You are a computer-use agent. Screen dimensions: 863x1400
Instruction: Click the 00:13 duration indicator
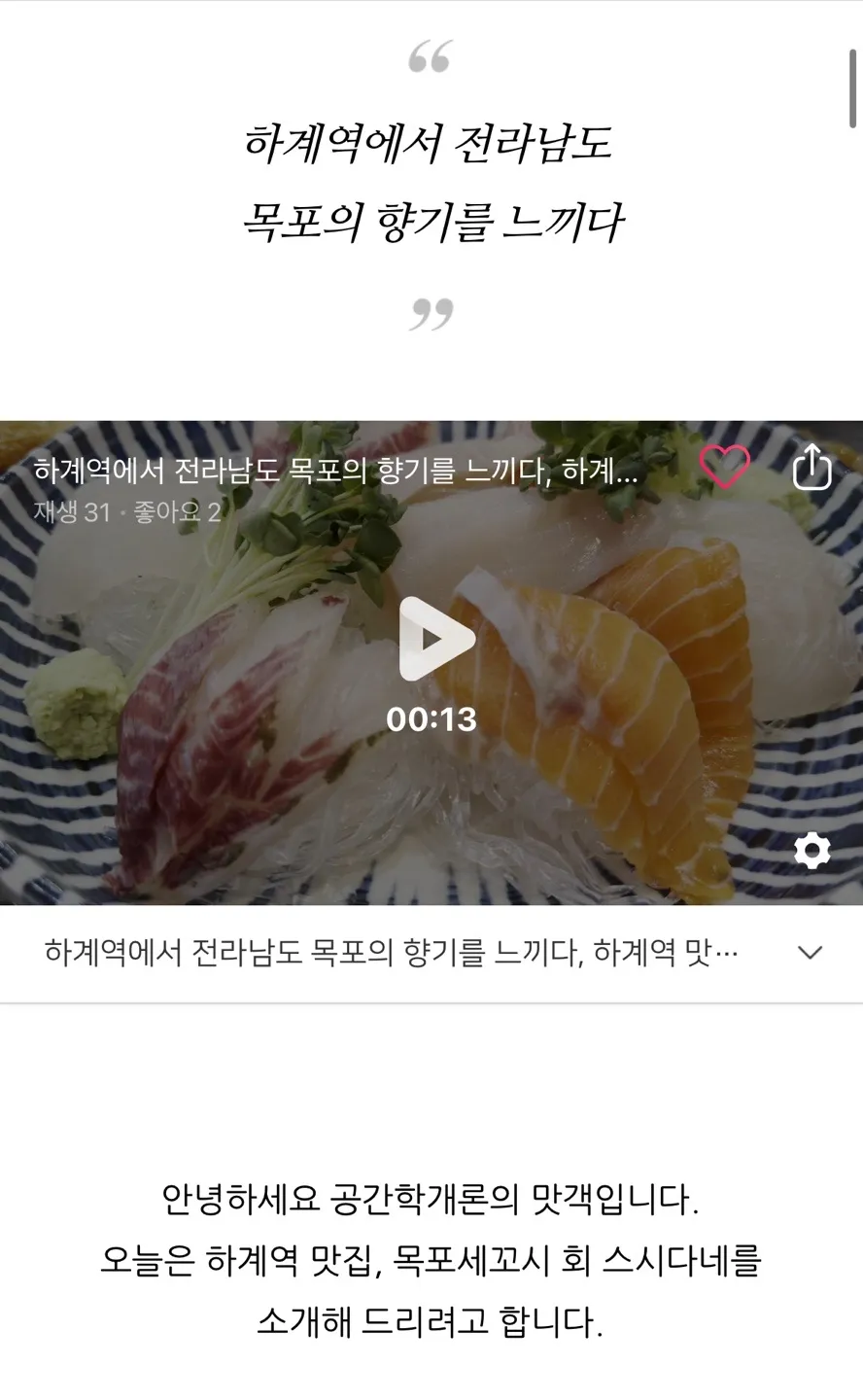click(x=433, y=719)
